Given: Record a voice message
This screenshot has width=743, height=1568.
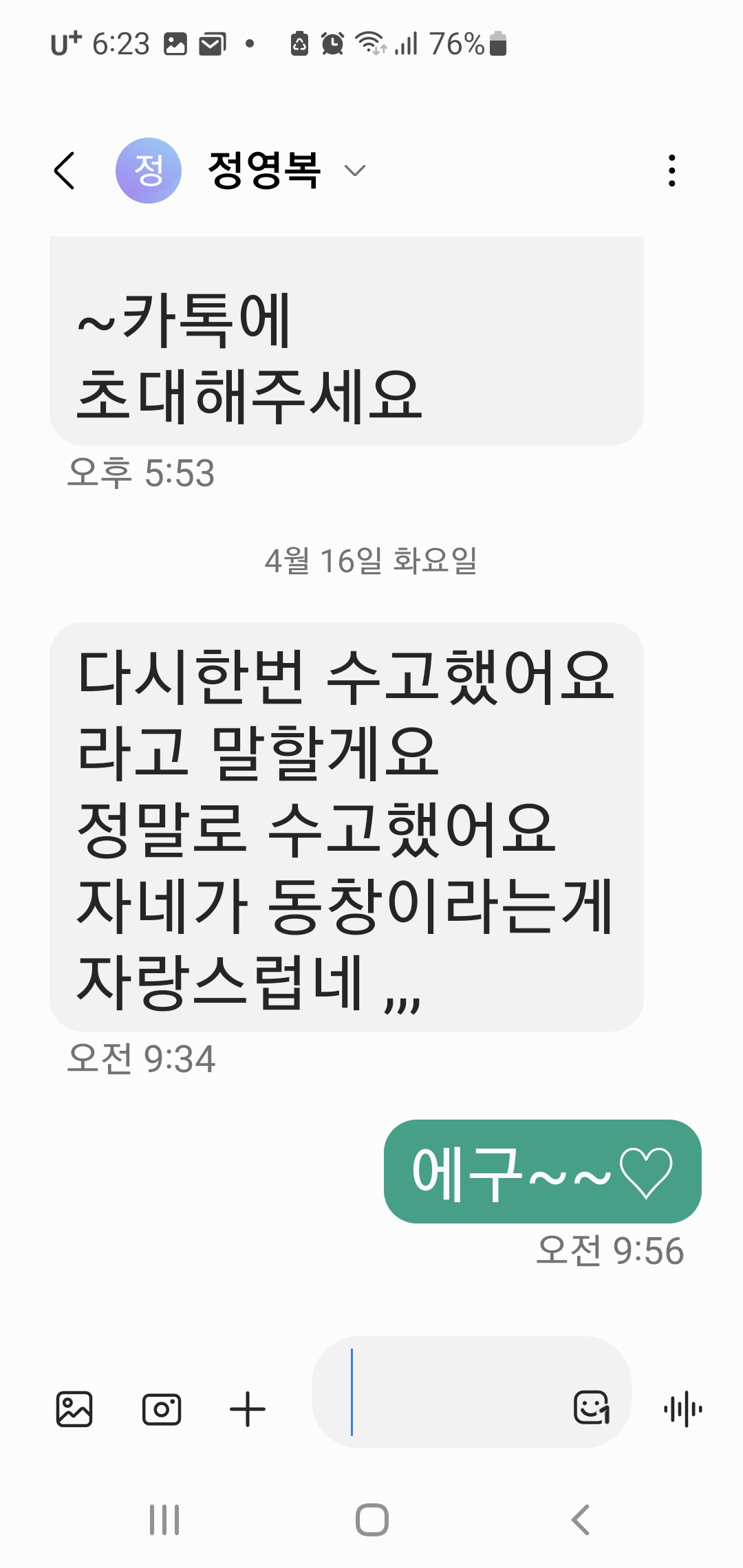Looking at the screenshot, I should pyautogui.click(x=682, y=1409).
